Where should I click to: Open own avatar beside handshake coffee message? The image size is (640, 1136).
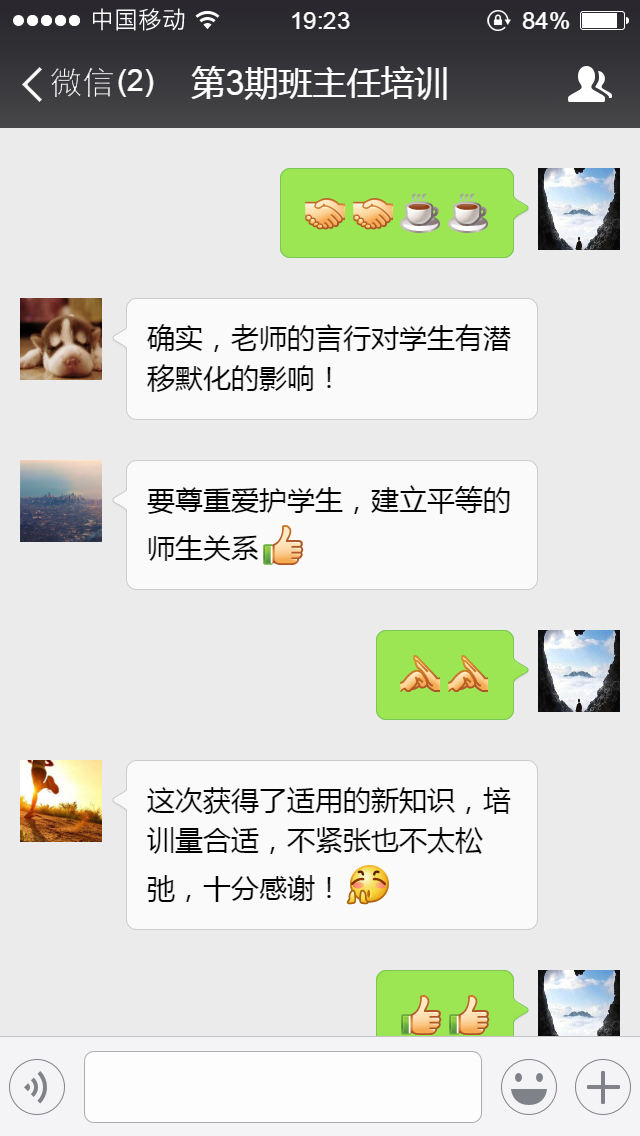pos(578,209)
